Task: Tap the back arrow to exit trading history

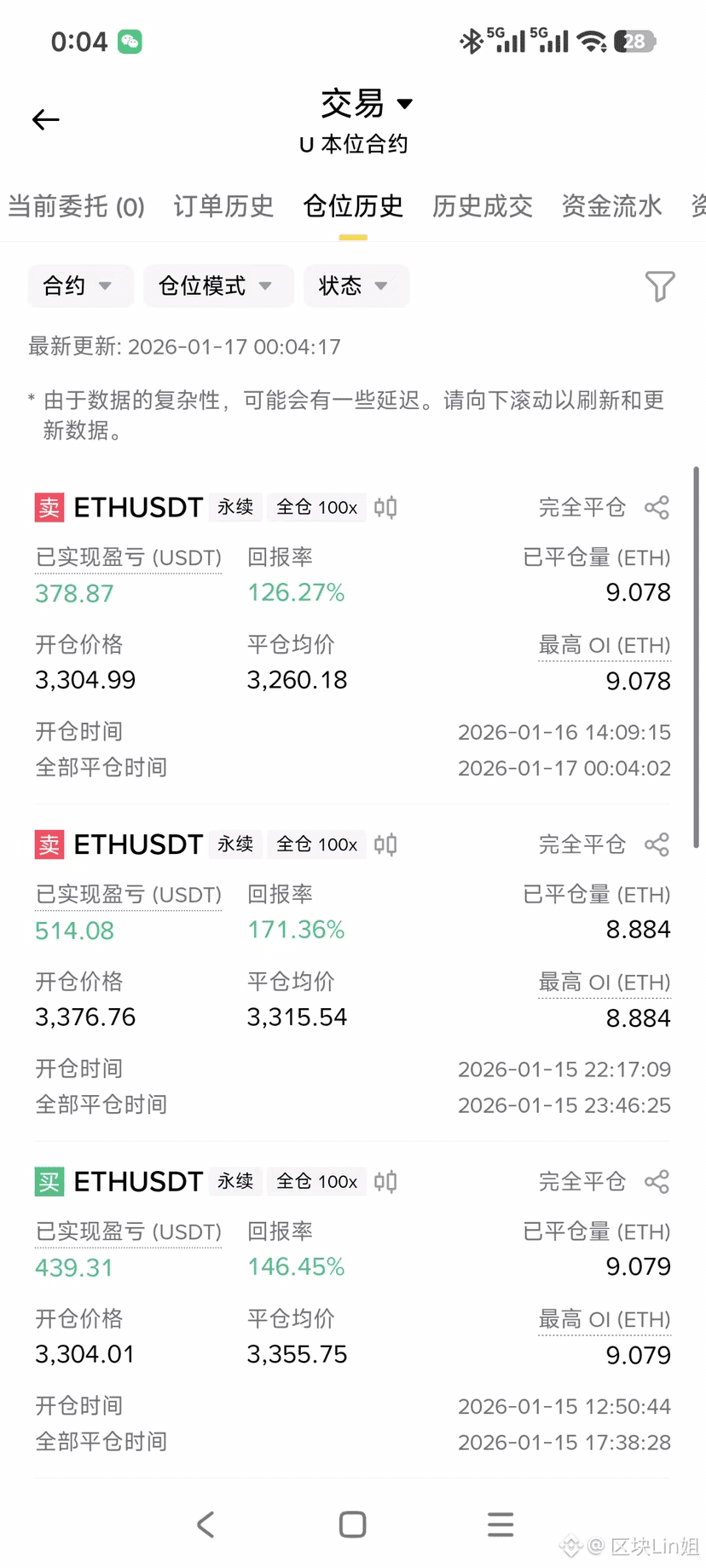Action: [45, 119]
